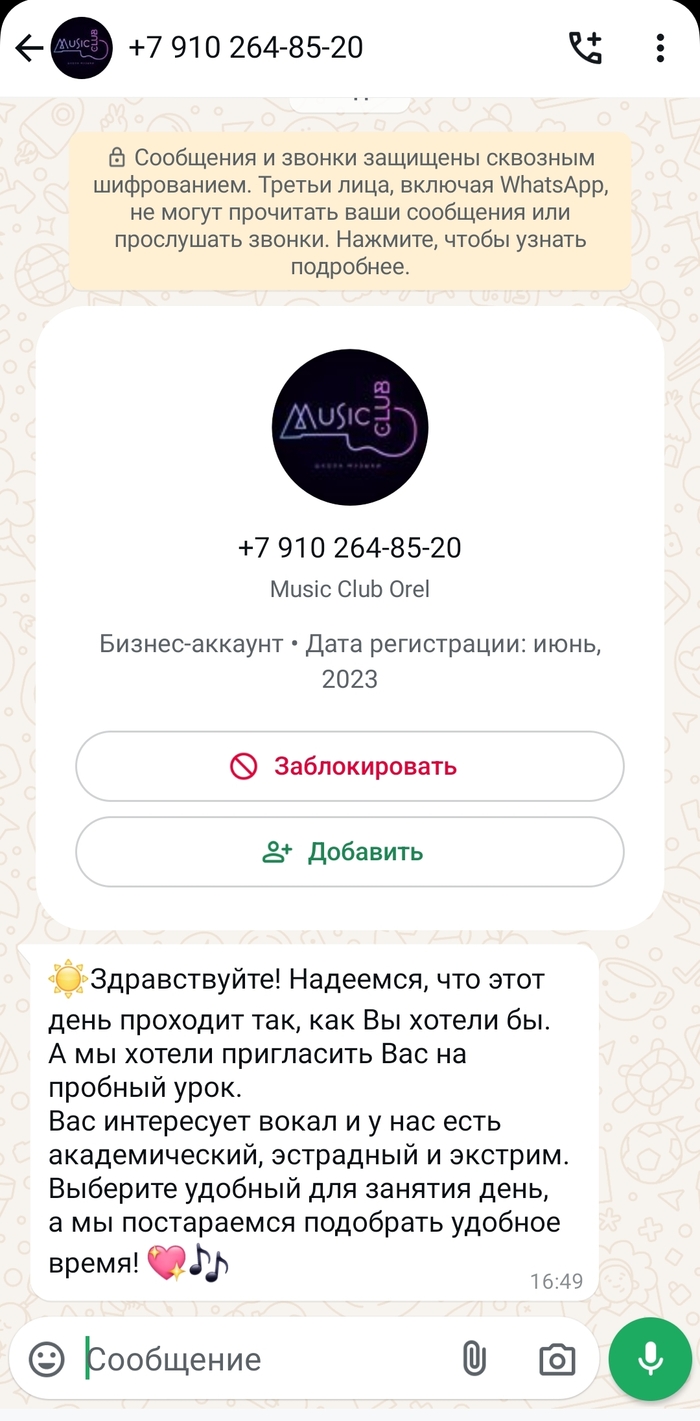Block this contact with Заблокировать
Screen dimensions: 700x1421
pyautogui.click(x=350, y=767)
